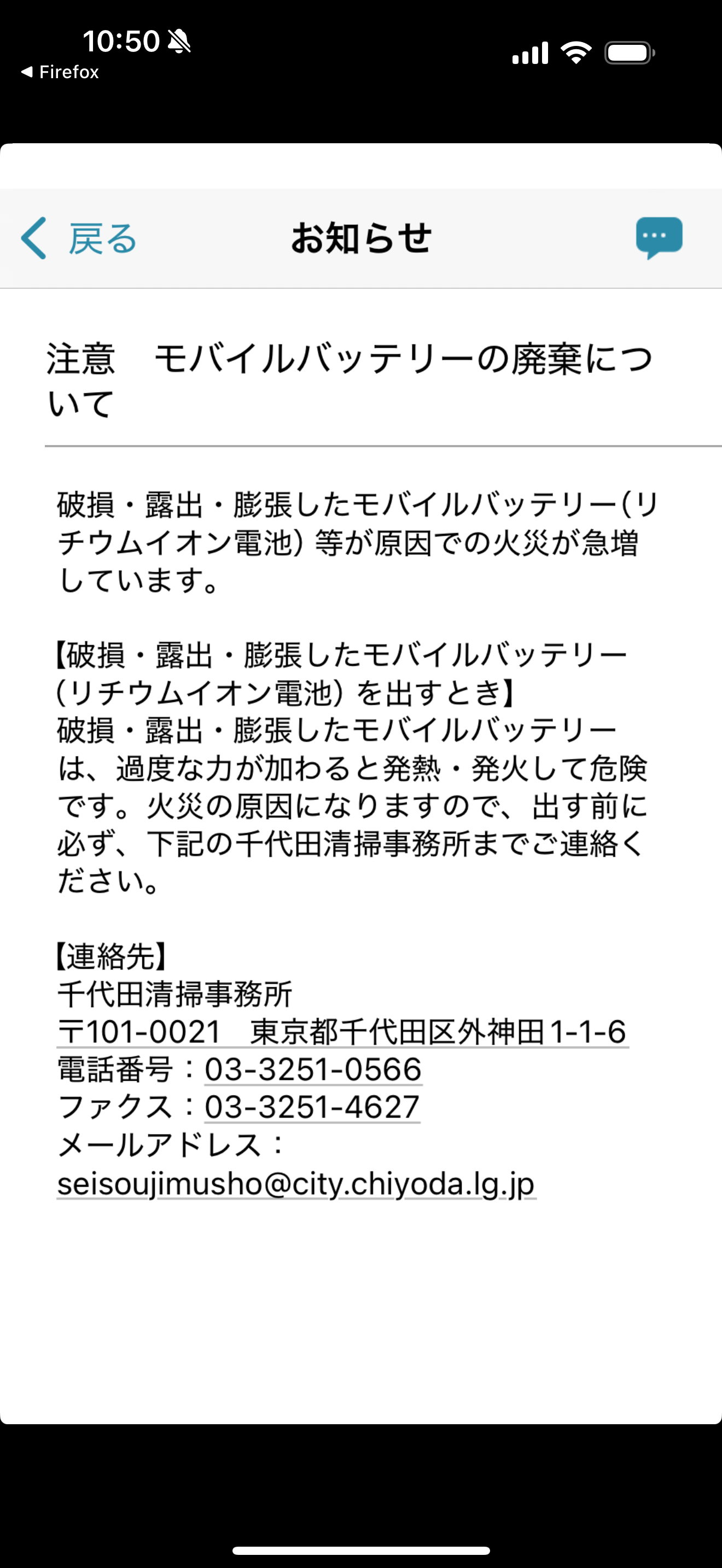Call phone number 03-3251-0566
Viewport: 722px width, 1568px height.
coord(313,1069)
